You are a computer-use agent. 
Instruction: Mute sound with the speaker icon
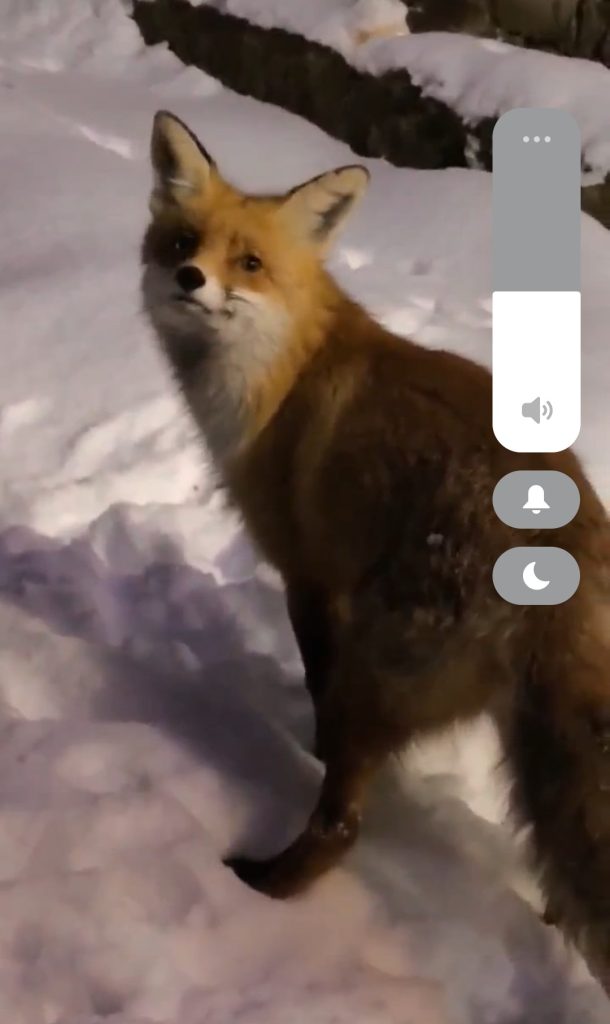coord(536,410)
